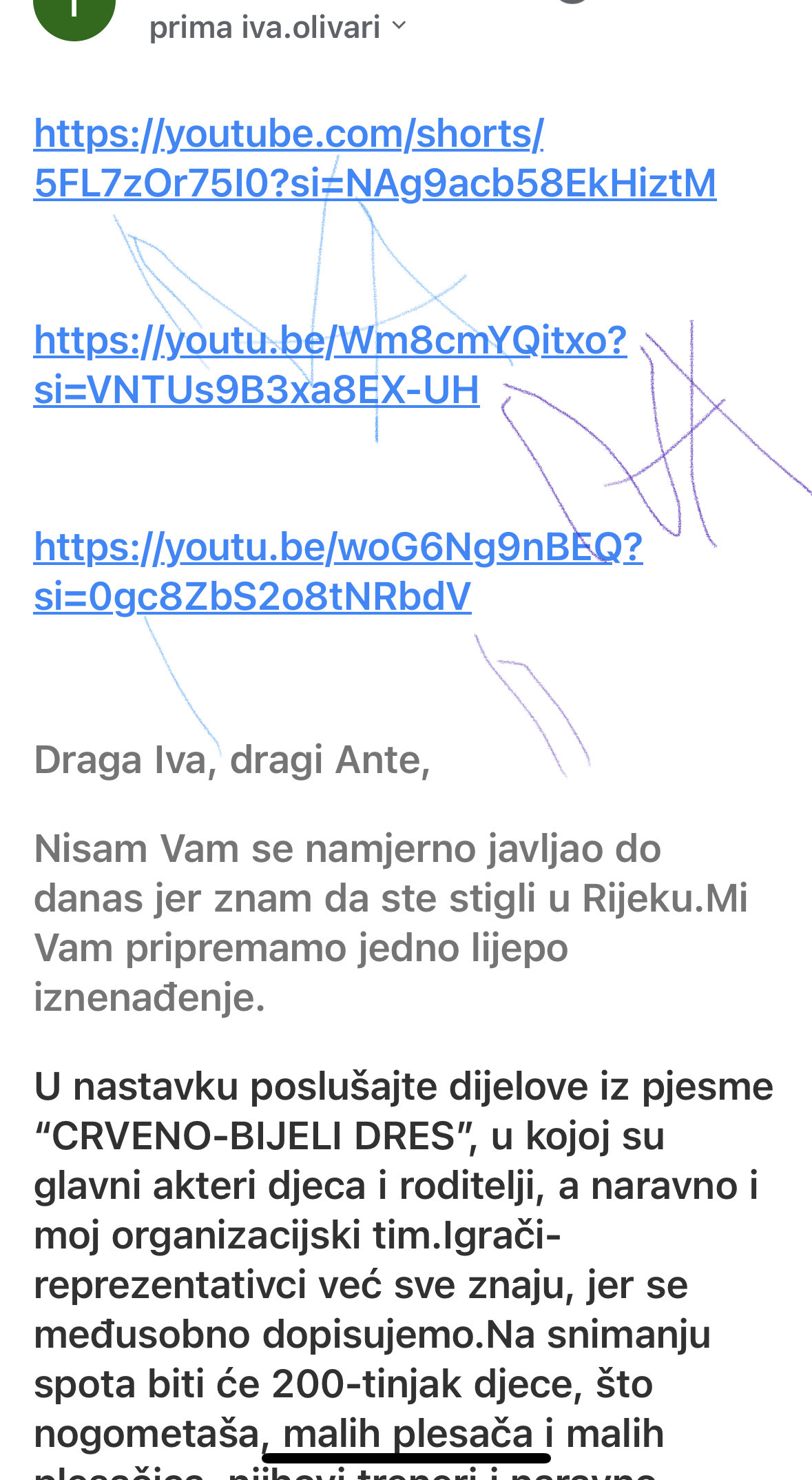Open the youtu.be/Wm8cmYQitxo link
The width and height of the screenshot is (812, 1480).
coord(331,365)
